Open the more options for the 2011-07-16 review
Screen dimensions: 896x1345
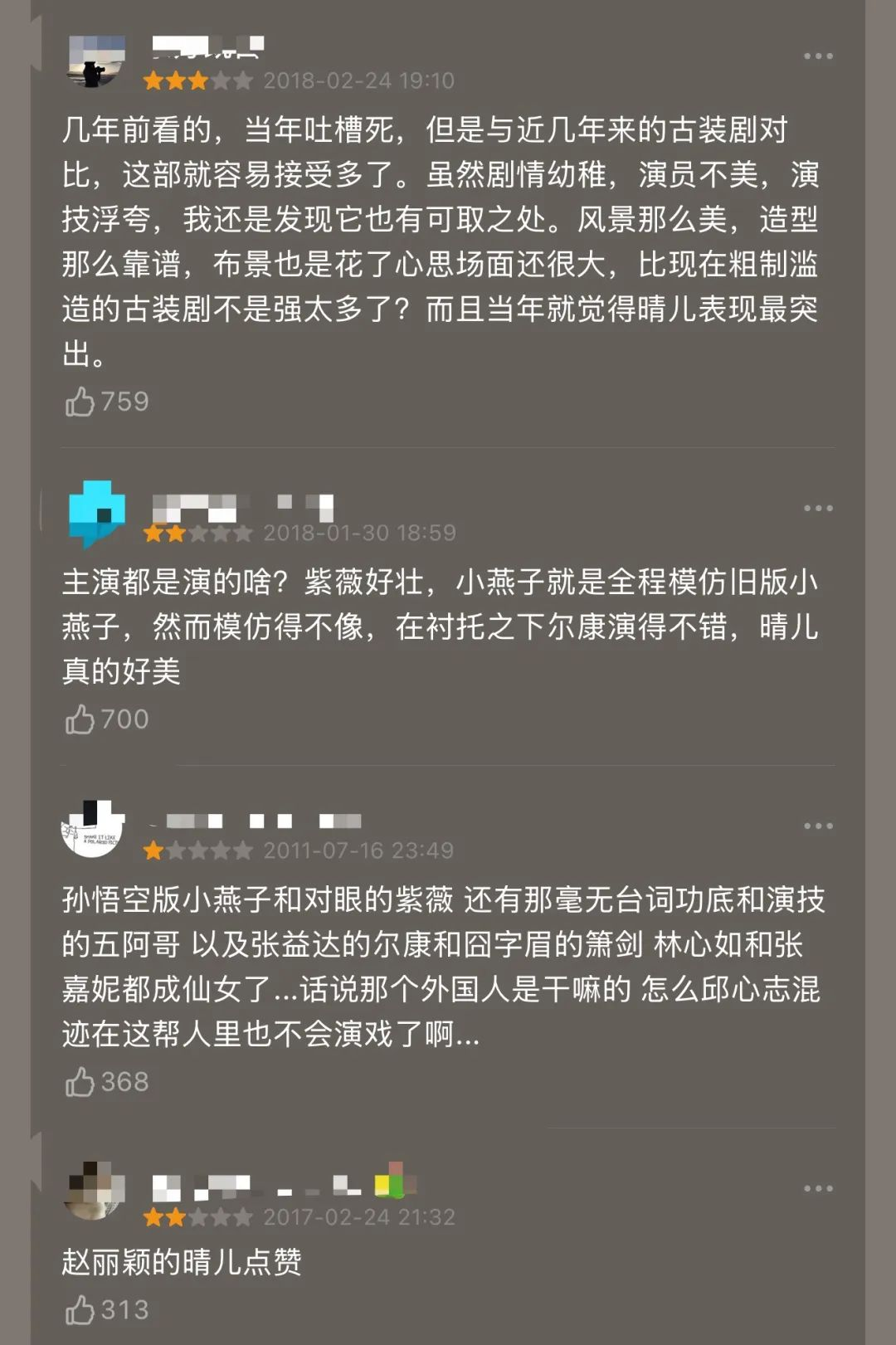tap(817, 826)
